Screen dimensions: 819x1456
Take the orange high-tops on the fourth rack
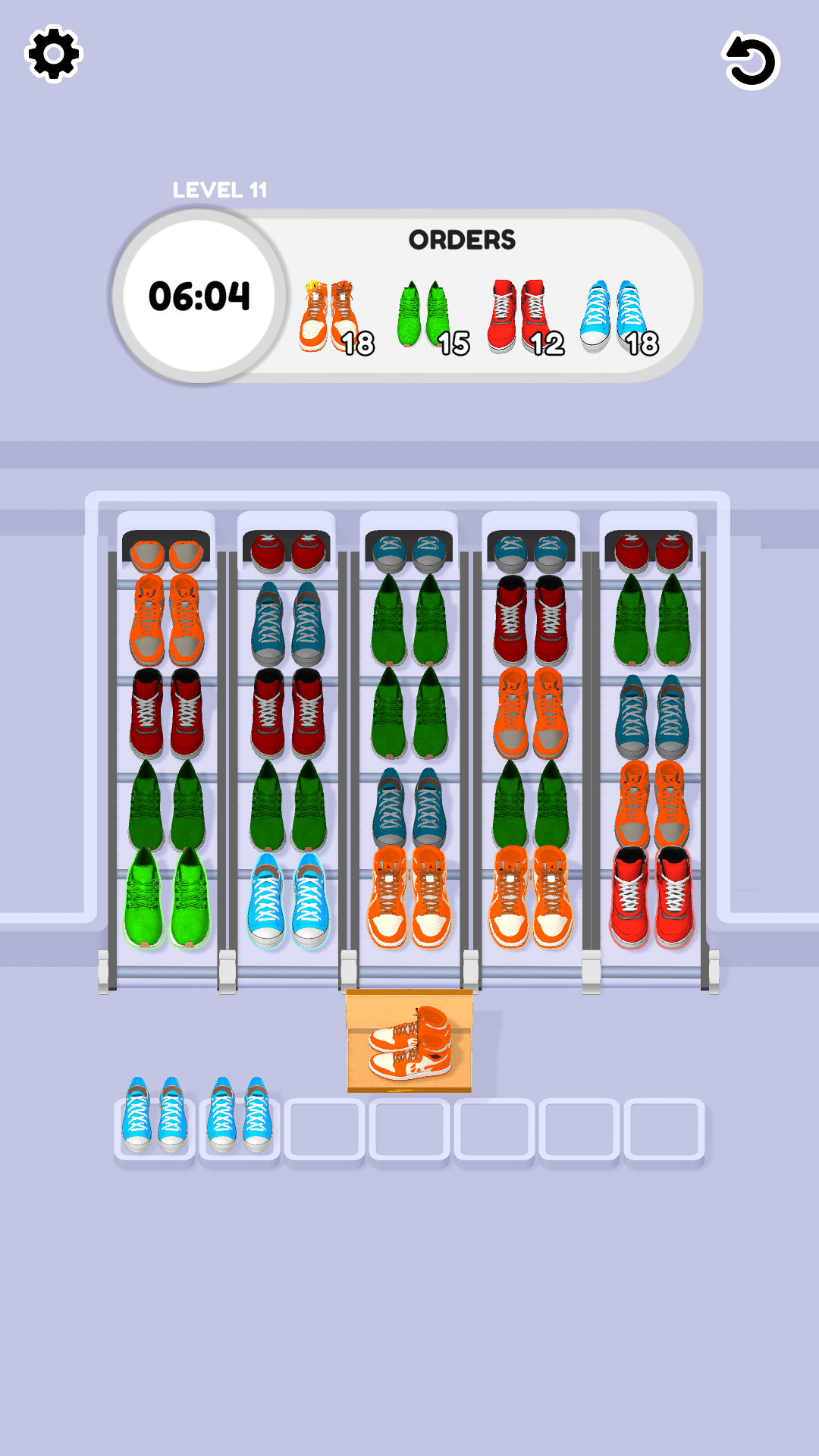pos(531,899)
